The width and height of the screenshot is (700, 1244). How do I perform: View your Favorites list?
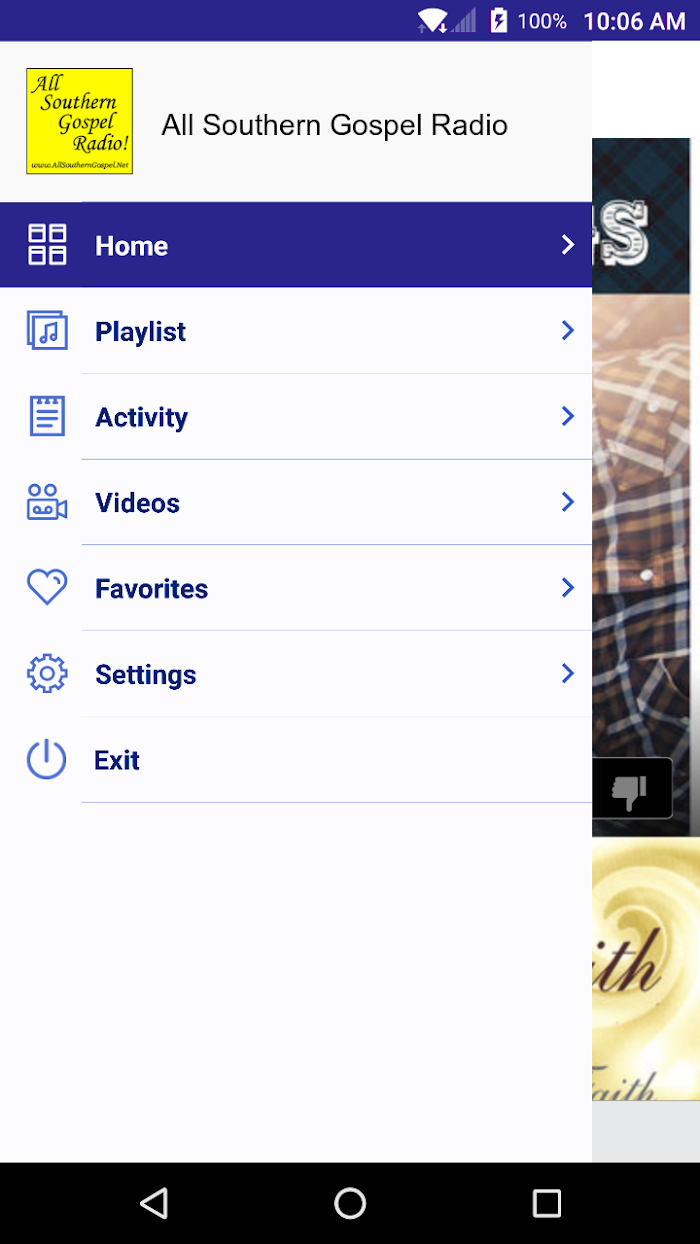pyautogui.click(x=296, y=588)
